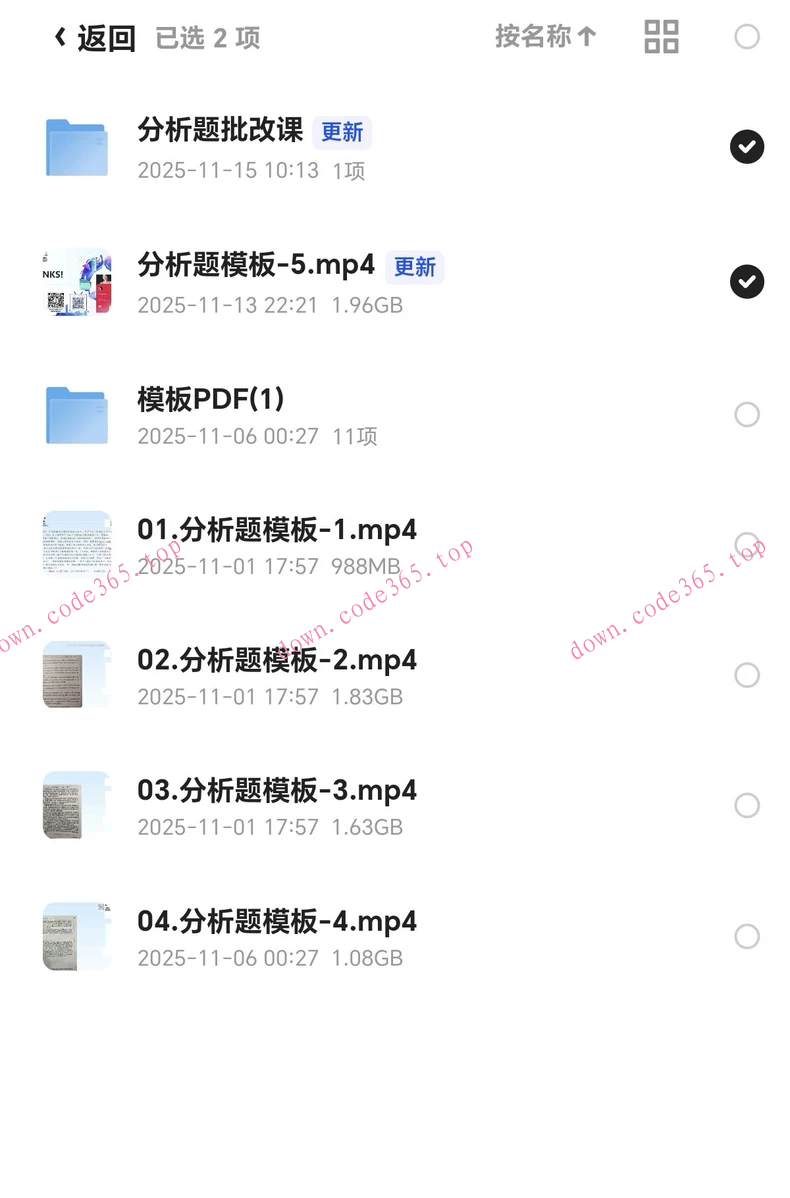The height and width of the screenshot is (1198, 790).
Task: Open the 04.分析题模板-4.mp4 file name
Action: coord(276,921)
